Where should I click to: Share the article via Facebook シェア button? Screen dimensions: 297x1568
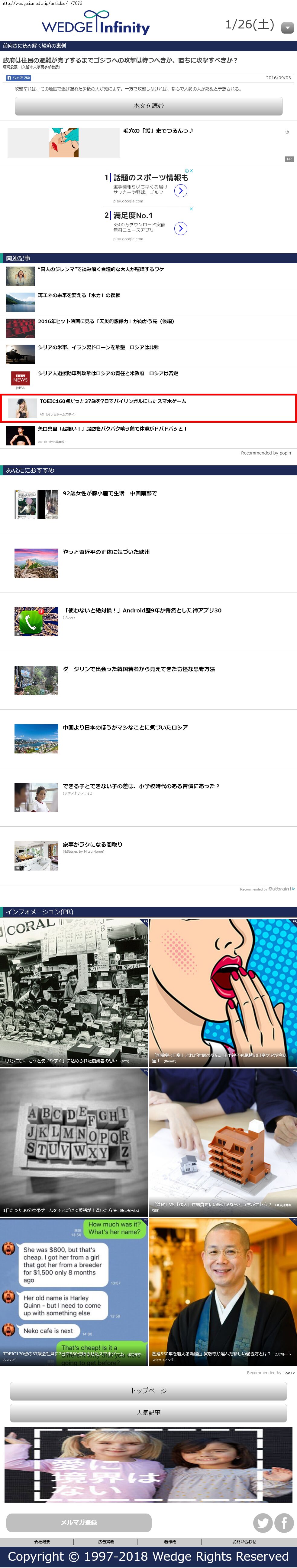18,78
